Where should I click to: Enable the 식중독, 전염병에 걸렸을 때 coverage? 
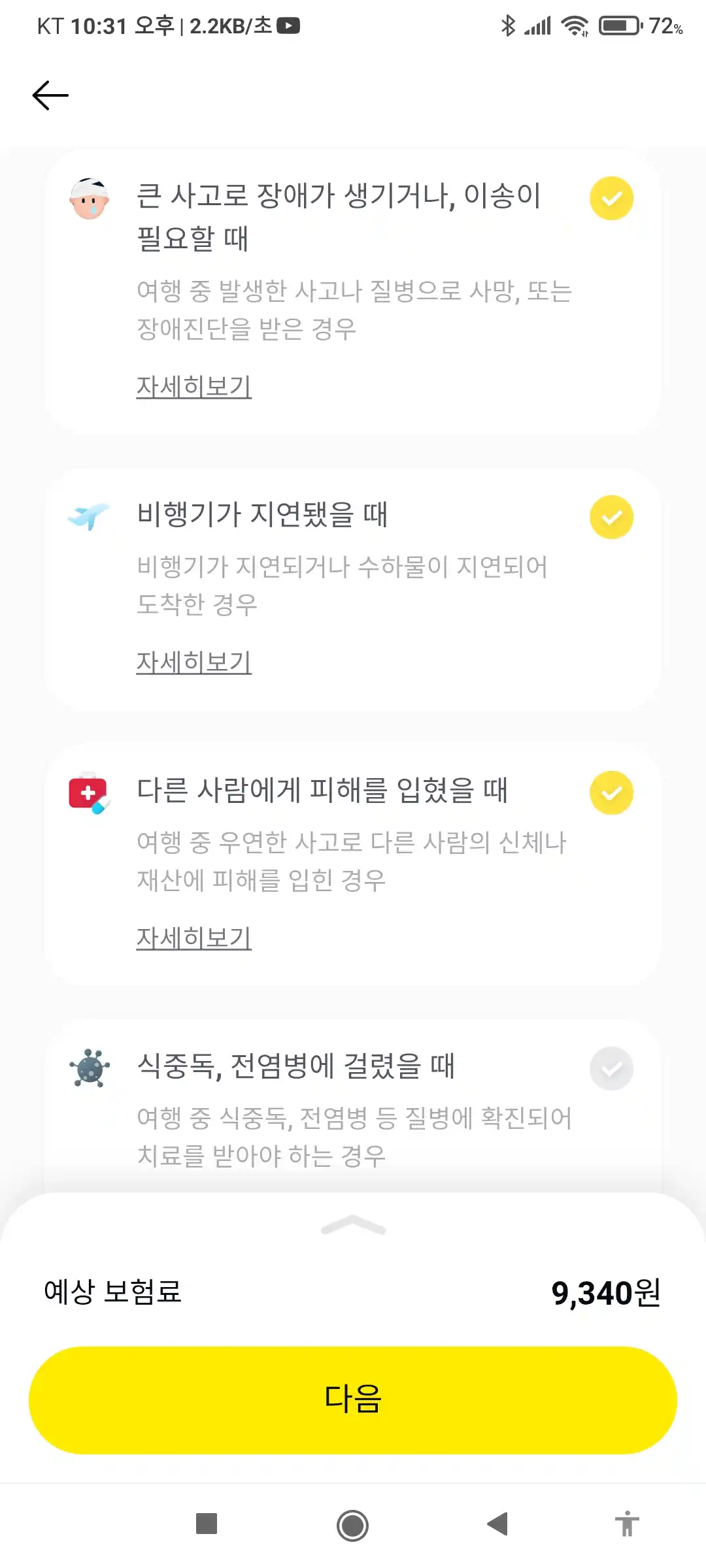pos(610,1068)
